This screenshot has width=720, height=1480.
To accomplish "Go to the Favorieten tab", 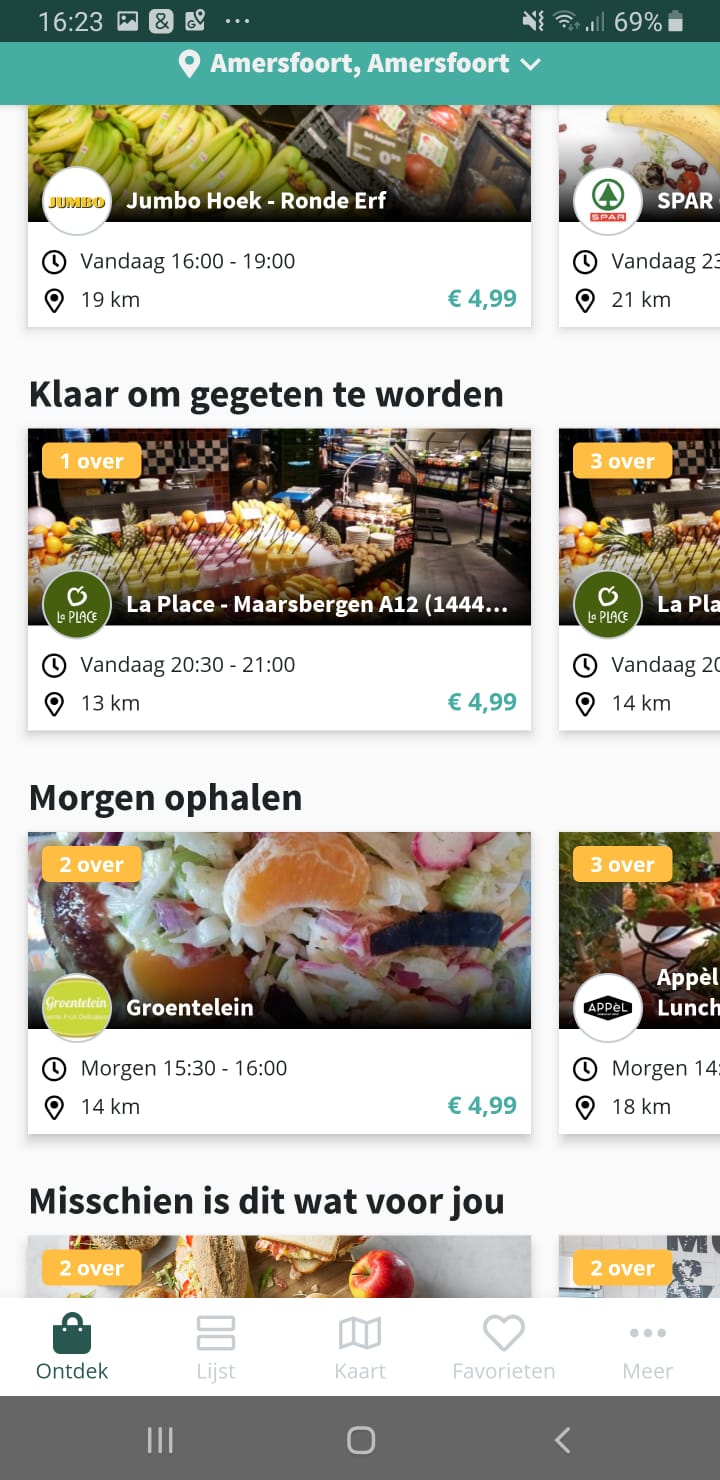I will [504, 1346].
